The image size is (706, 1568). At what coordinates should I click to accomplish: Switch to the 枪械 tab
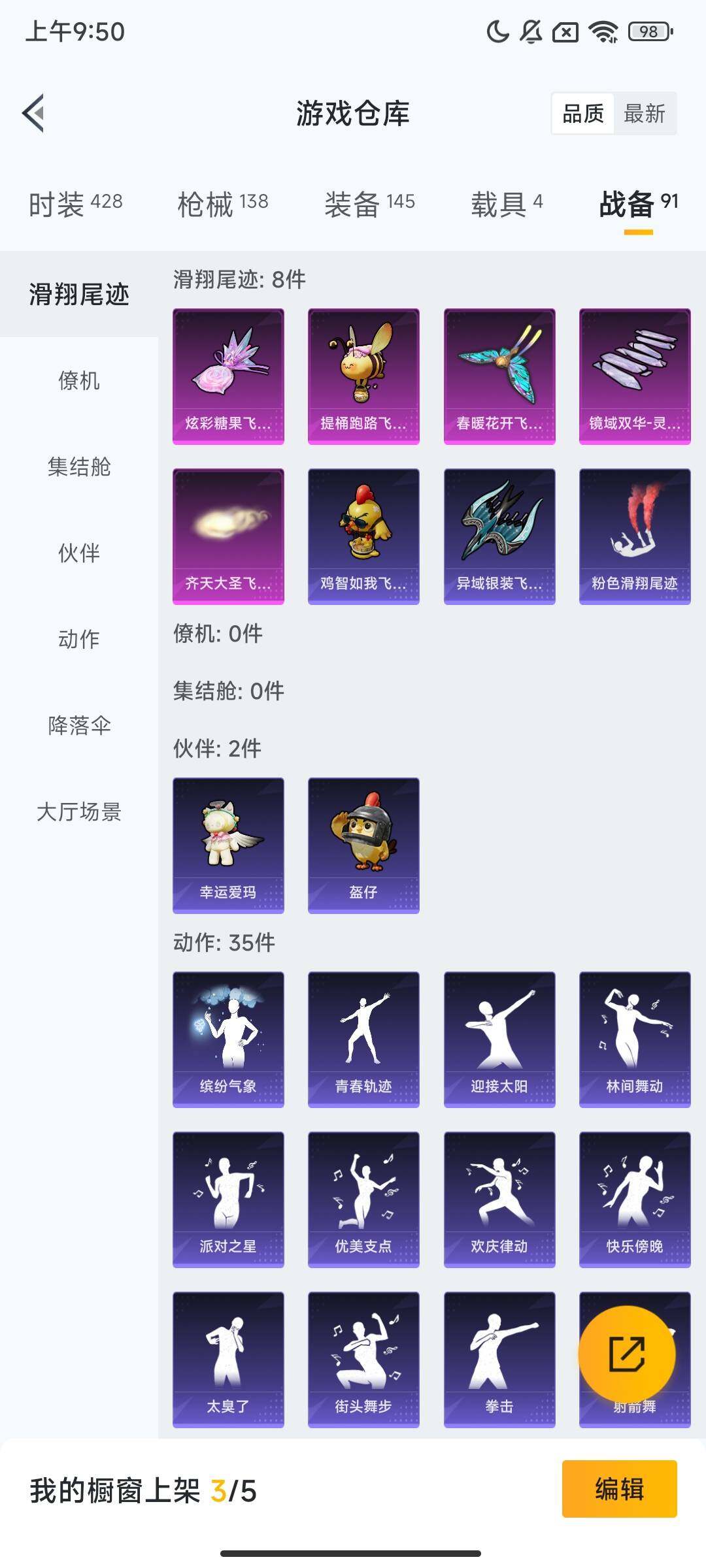[222, 204]
